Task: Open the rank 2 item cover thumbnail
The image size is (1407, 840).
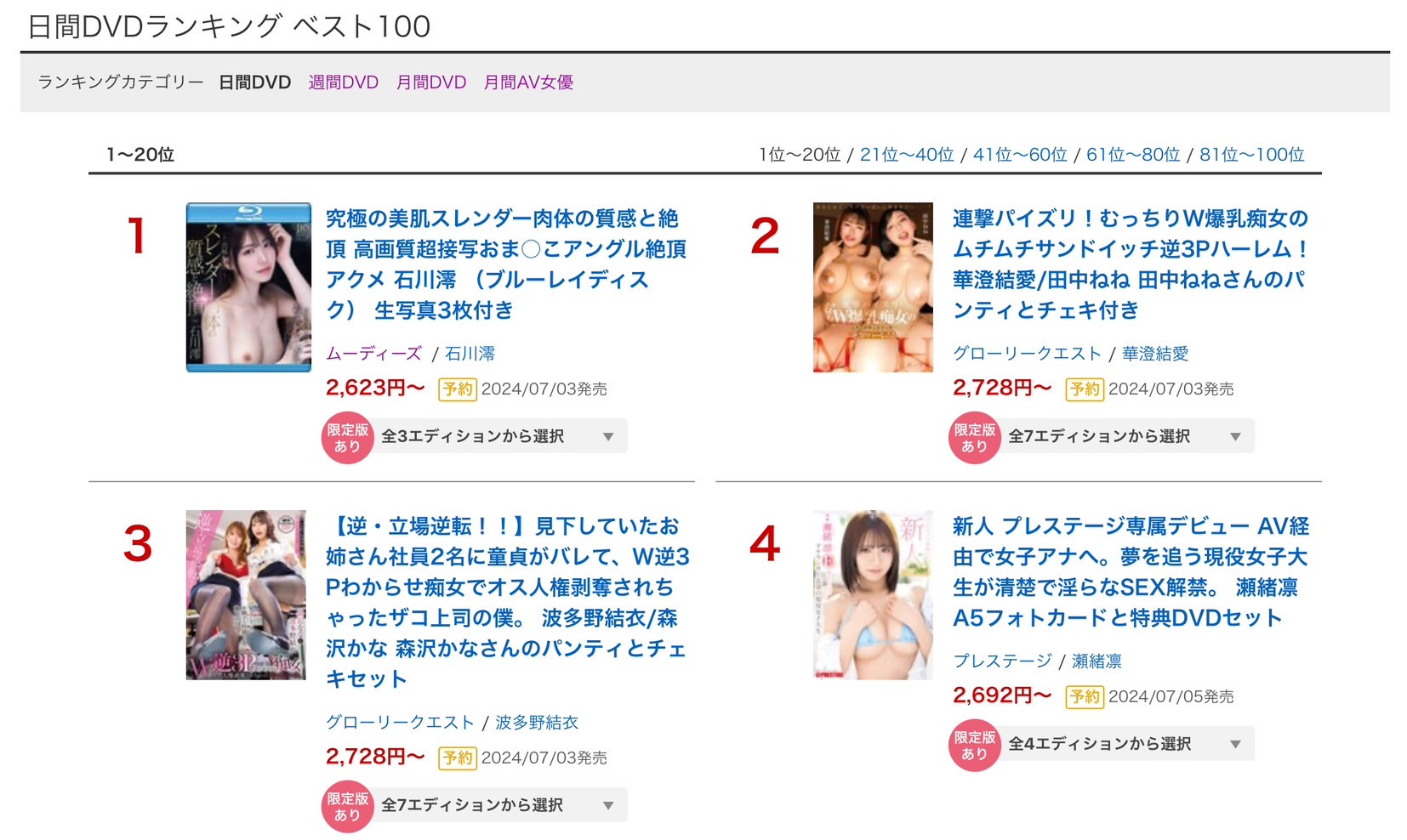Action: coord(873,287)
